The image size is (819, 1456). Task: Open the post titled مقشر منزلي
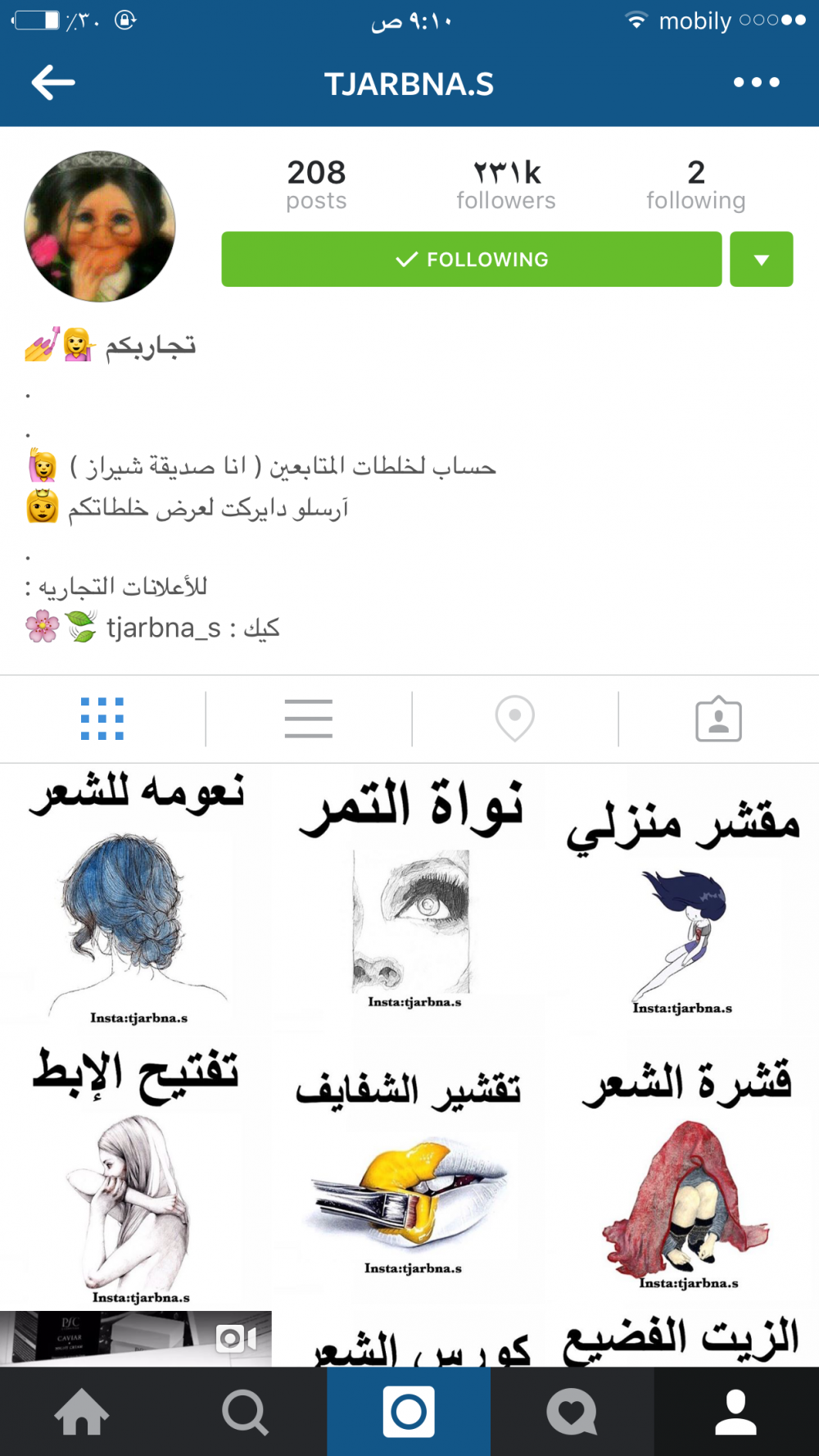coord(682,897)
